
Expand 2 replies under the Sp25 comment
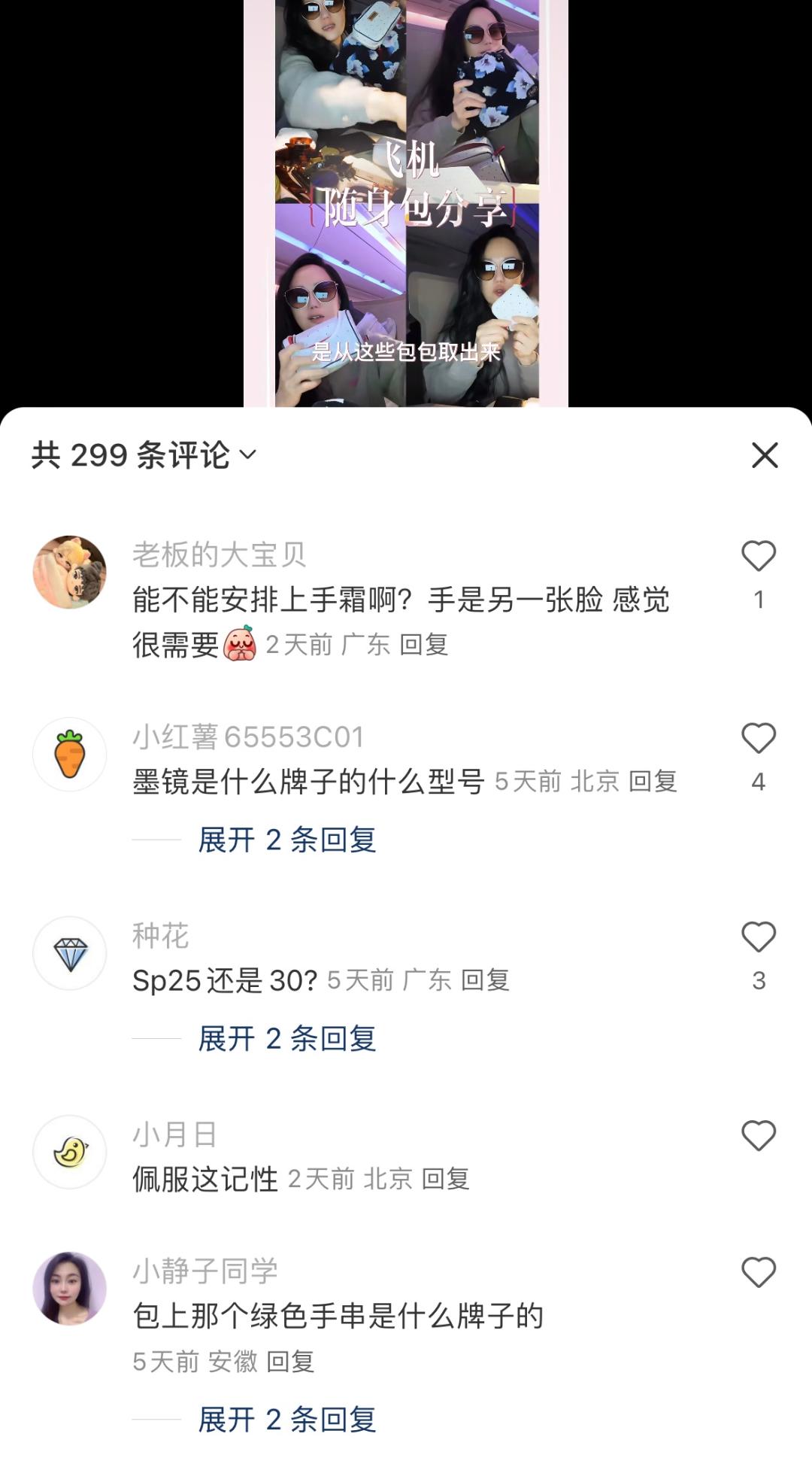pos(286,1038)
